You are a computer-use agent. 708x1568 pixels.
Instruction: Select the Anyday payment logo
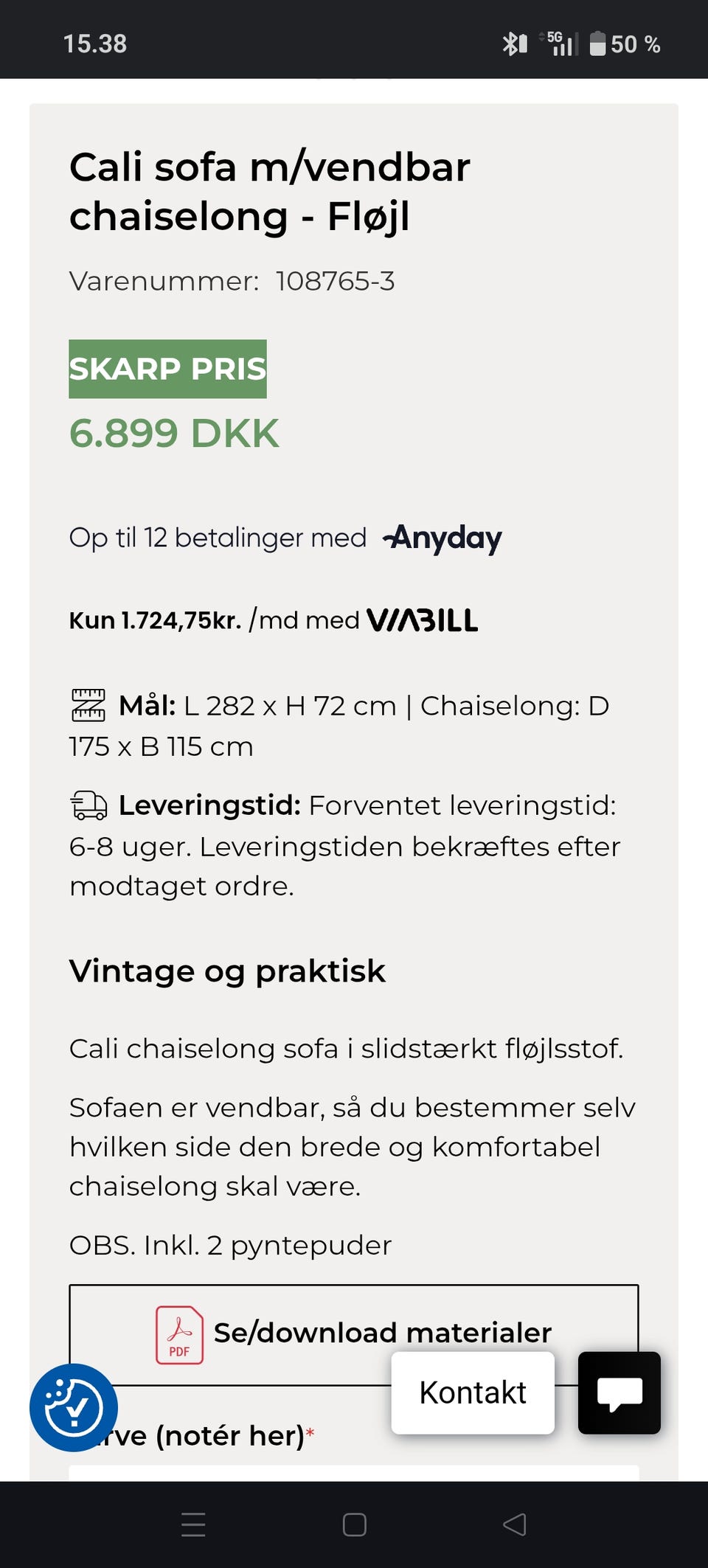coord(441,538)
